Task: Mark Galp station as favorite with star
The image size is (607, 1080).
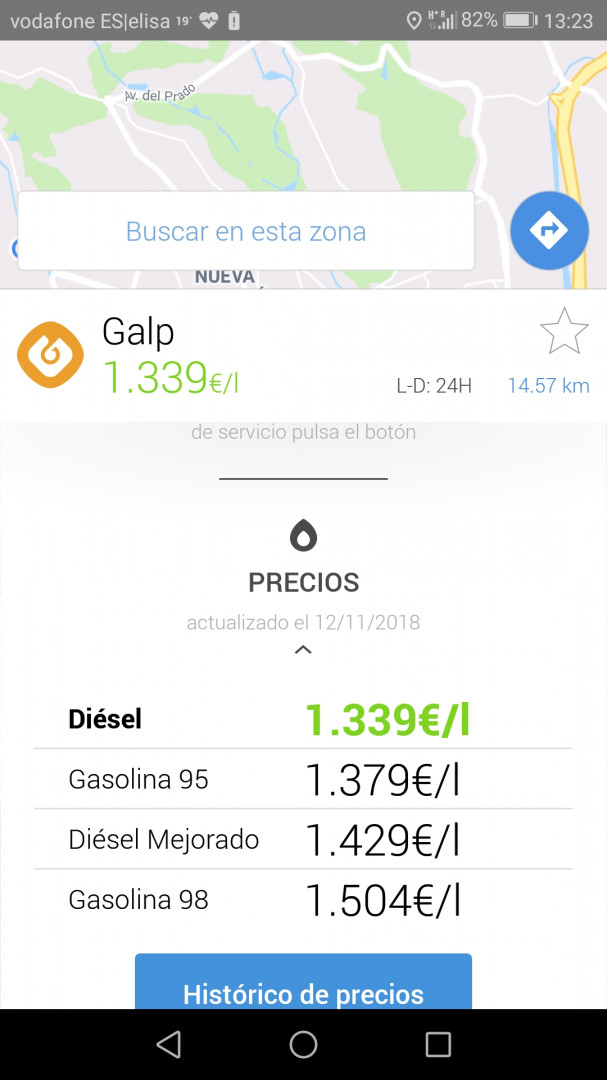Action: coord(564,332)
